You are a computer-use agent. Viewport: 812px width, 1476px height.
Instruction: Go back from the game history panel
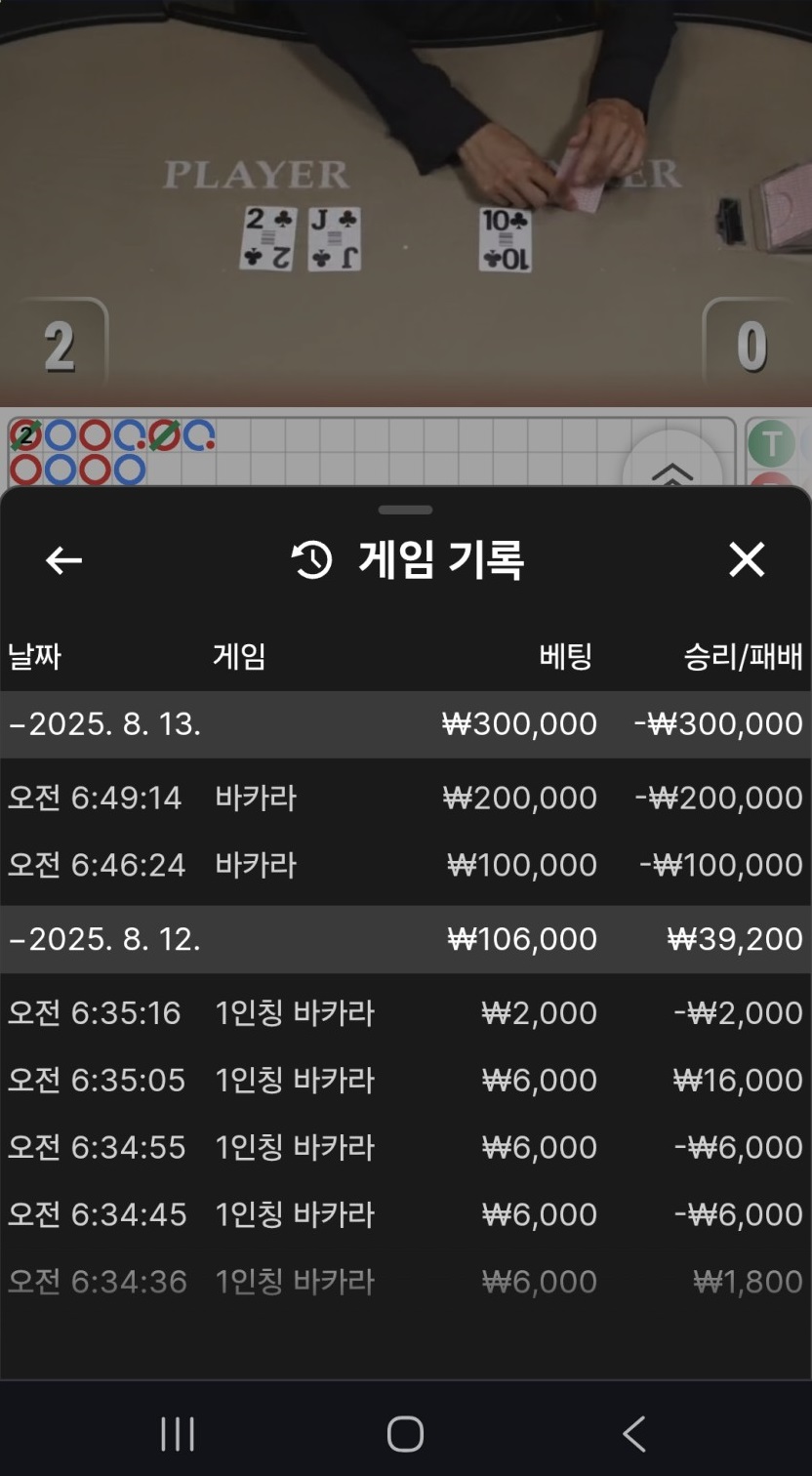(x=64, y=560)
